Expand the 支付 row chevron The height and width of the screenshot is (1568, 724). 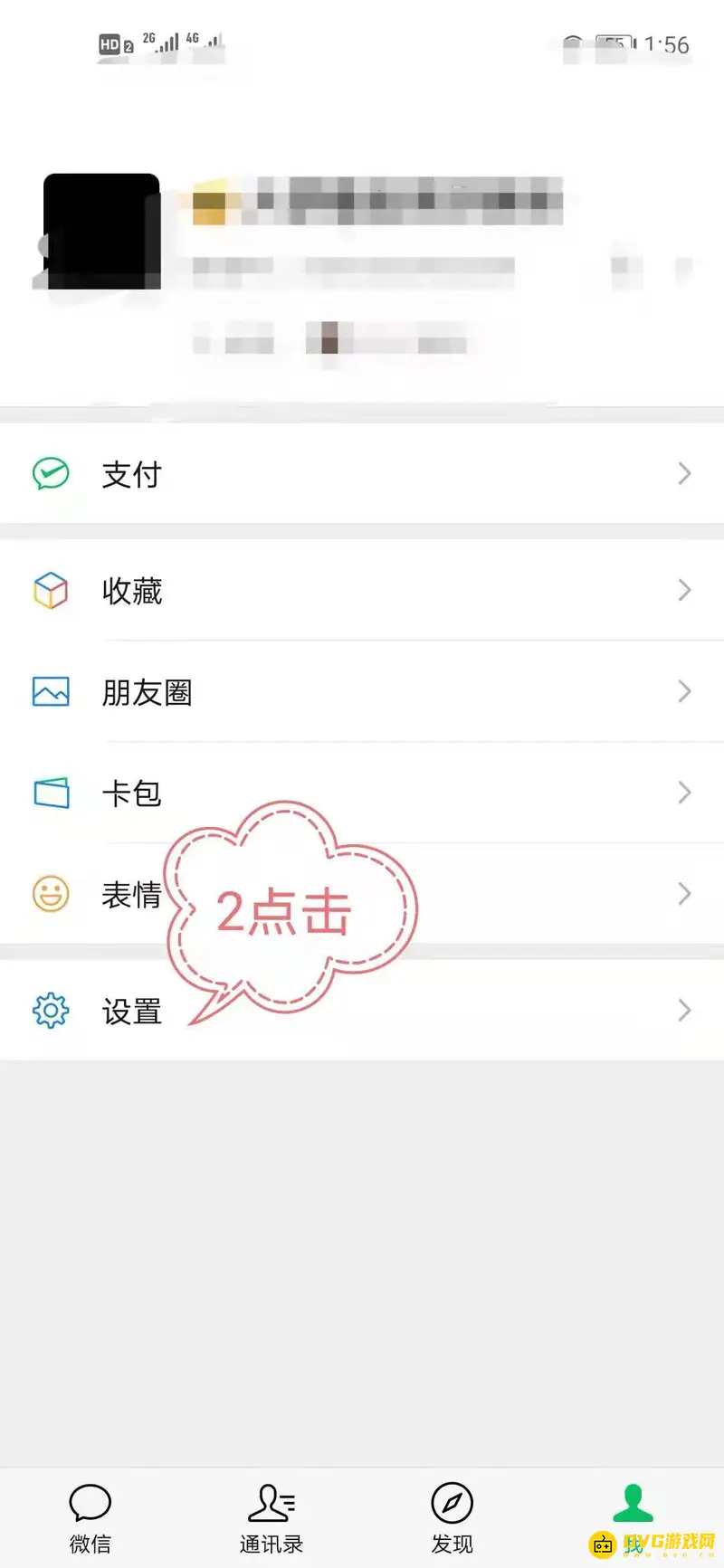click(685, 473)
